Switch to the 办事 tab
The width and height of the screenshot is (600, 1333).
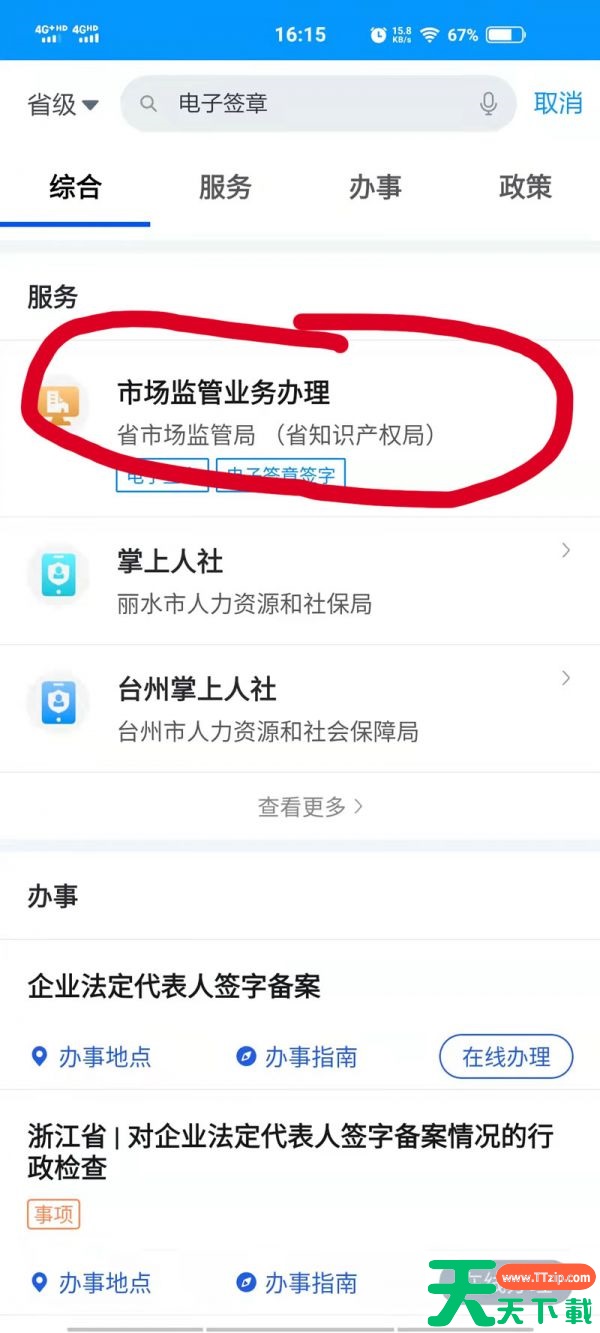[375, 187]
